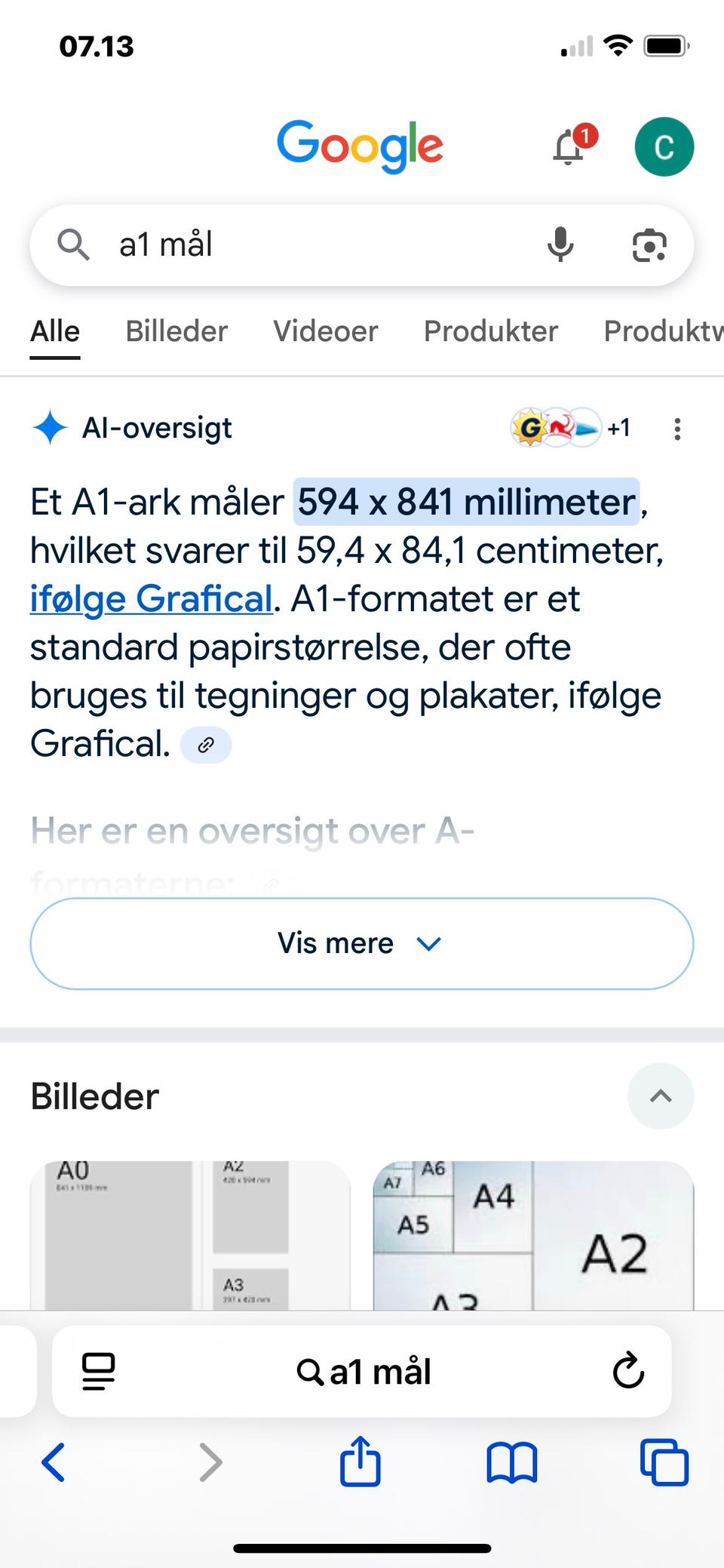Tap the Google profile avatar
Viewport: 724px width, 1568px height.
point(664,146)
